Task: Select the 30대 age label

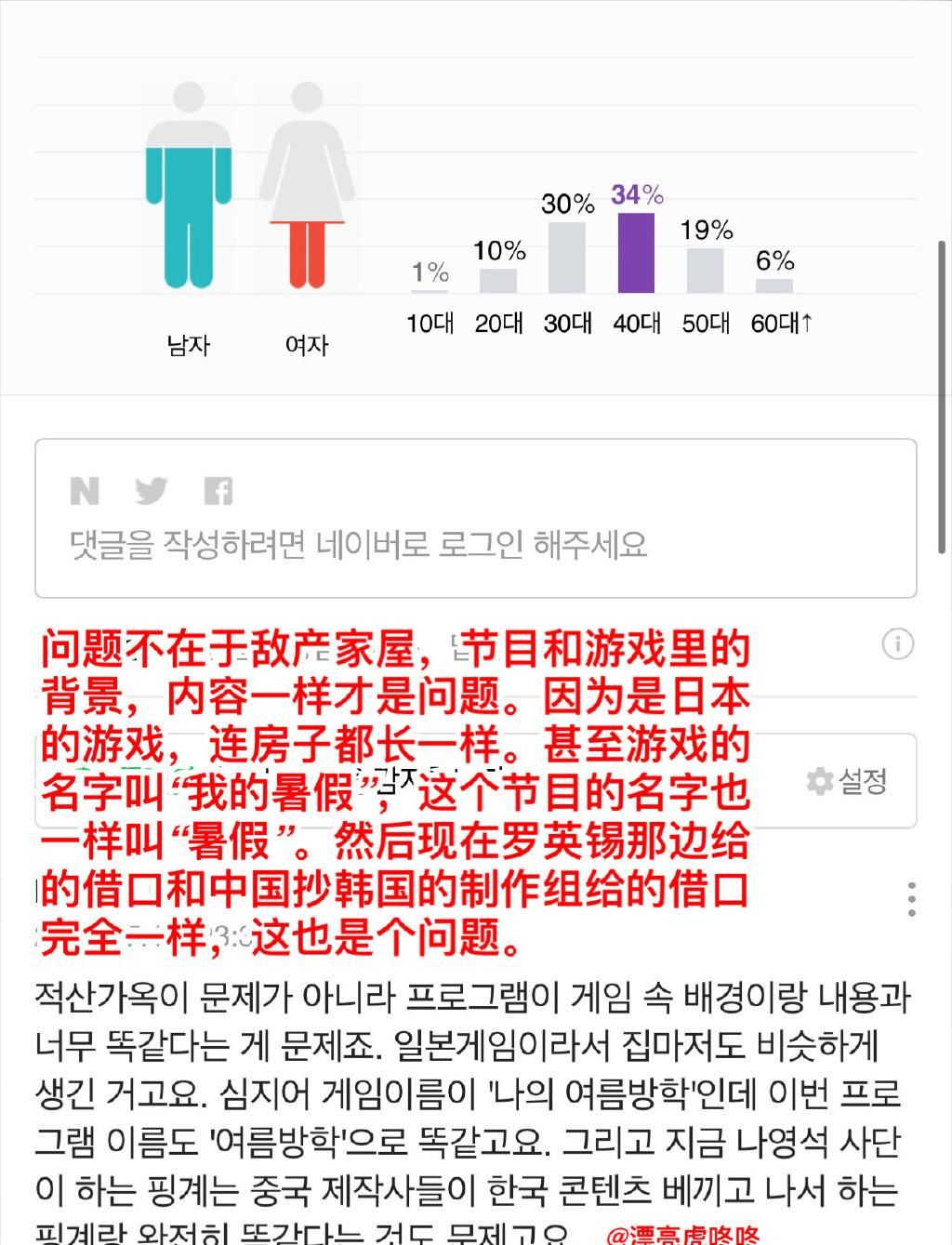Action: point(568,325)
